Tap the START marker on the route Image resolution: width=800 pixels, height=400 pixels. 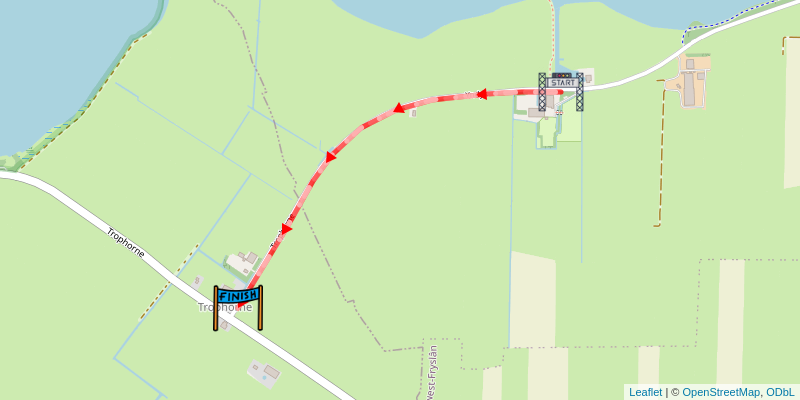561,90
